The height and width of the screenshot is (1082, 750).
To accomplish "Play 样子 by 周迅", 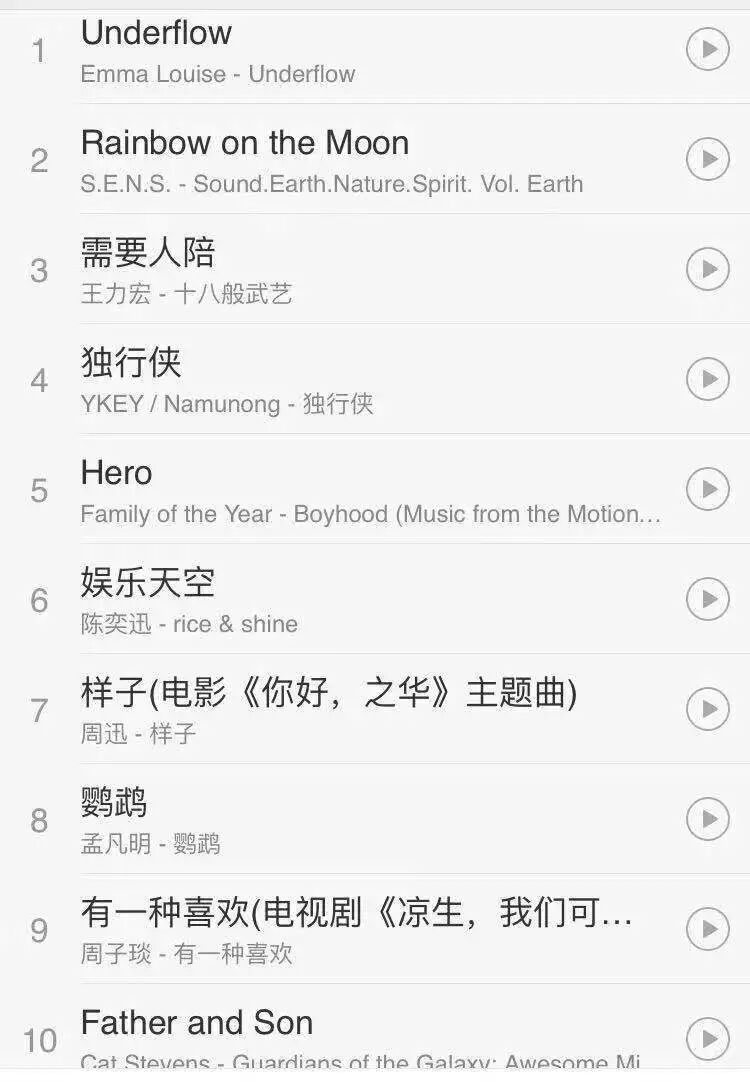I will [707, 709].
